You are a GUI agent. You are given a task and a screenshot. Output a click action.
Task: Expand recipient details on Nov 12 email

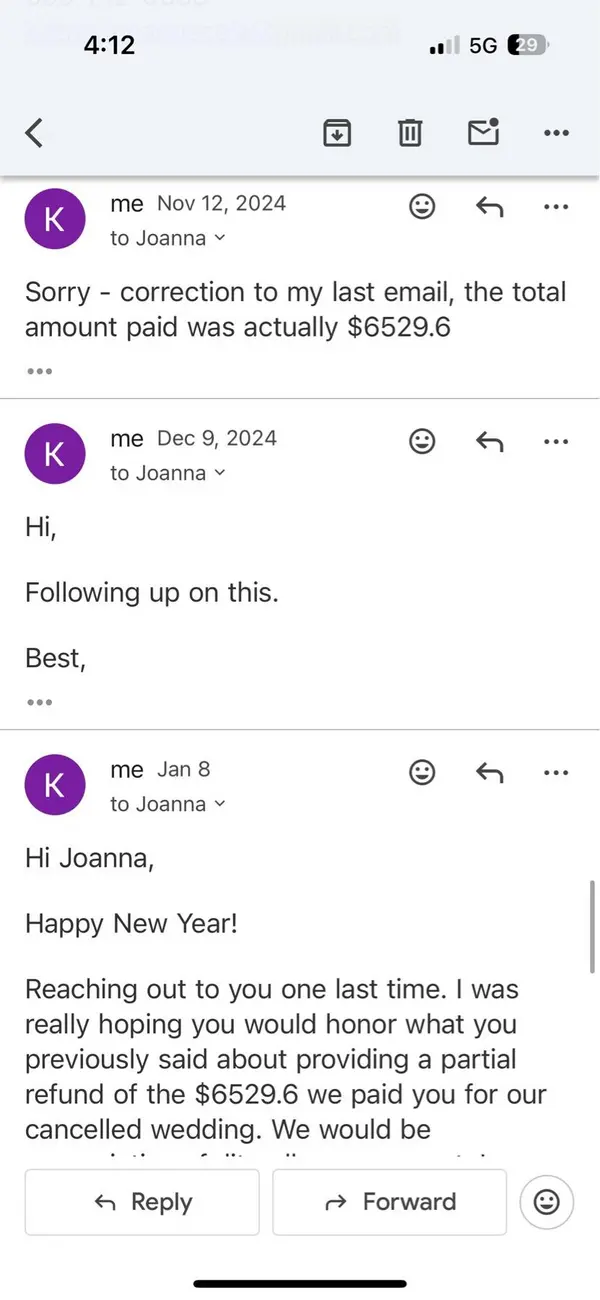pos(168,238)
